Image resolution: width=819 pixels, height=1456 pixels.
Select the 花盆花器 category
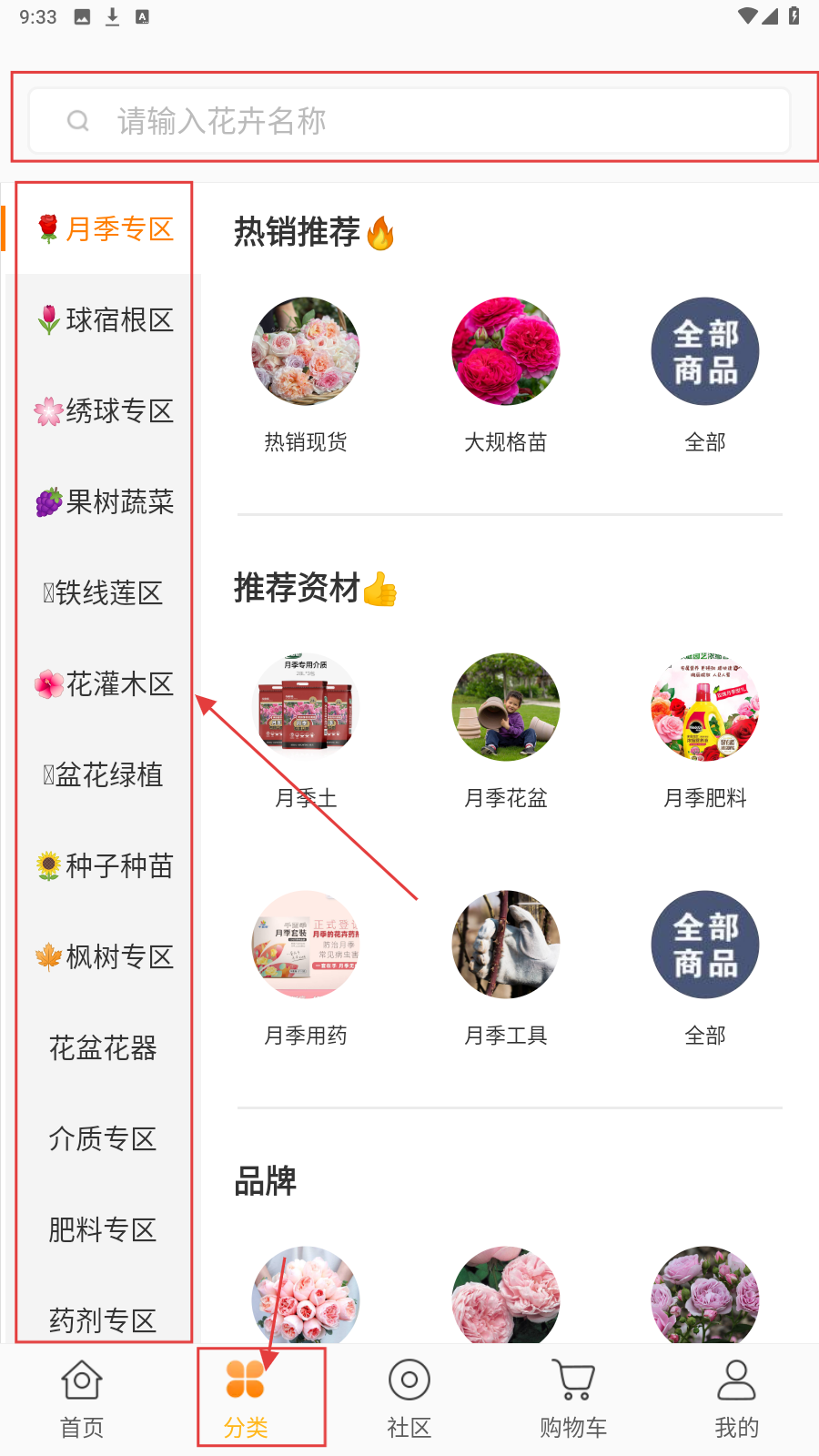click(103, 1048)
